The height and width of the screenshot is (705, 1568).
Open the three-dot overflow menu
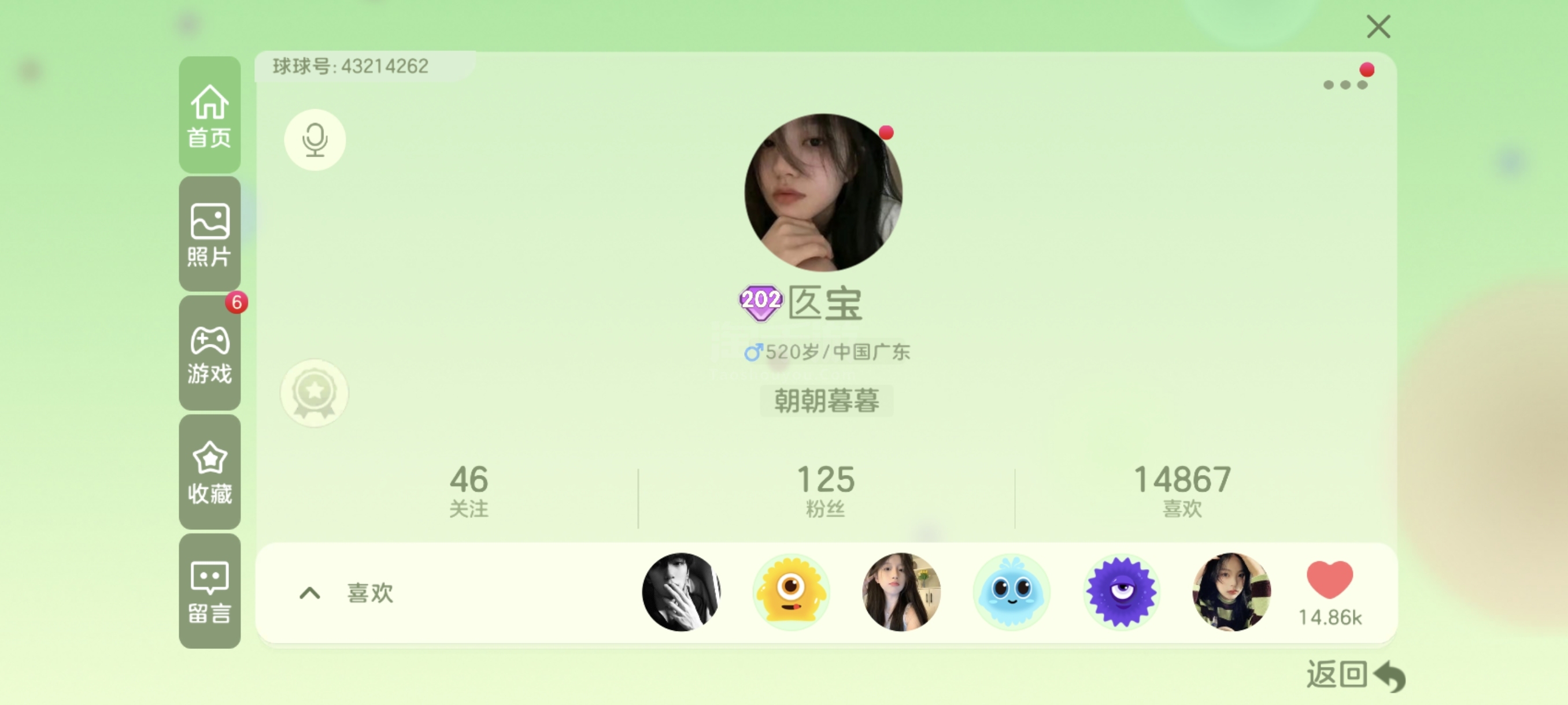(x=1345, y=84)
